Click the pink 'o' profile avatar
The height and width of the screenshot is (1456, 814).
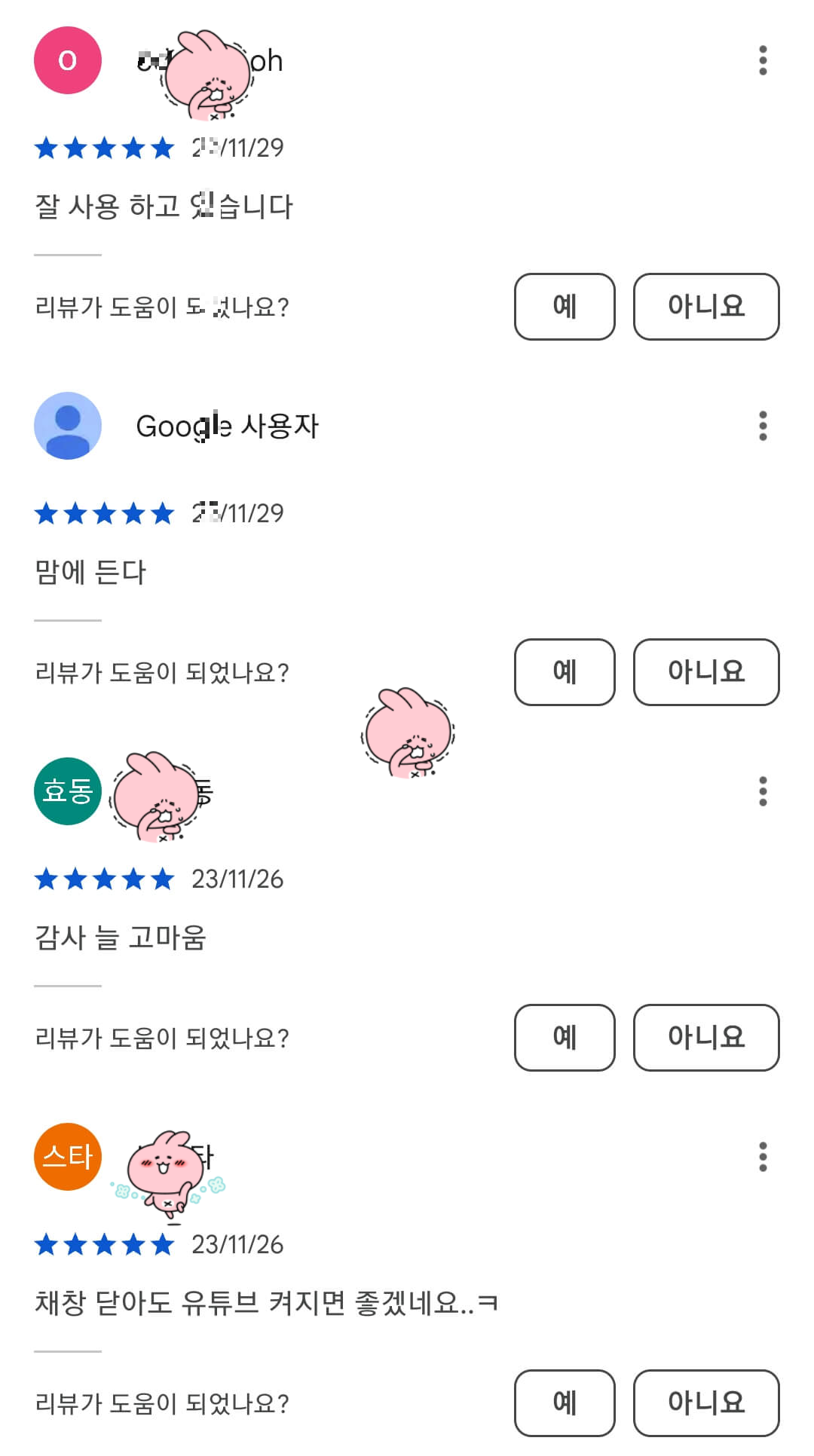66,60
